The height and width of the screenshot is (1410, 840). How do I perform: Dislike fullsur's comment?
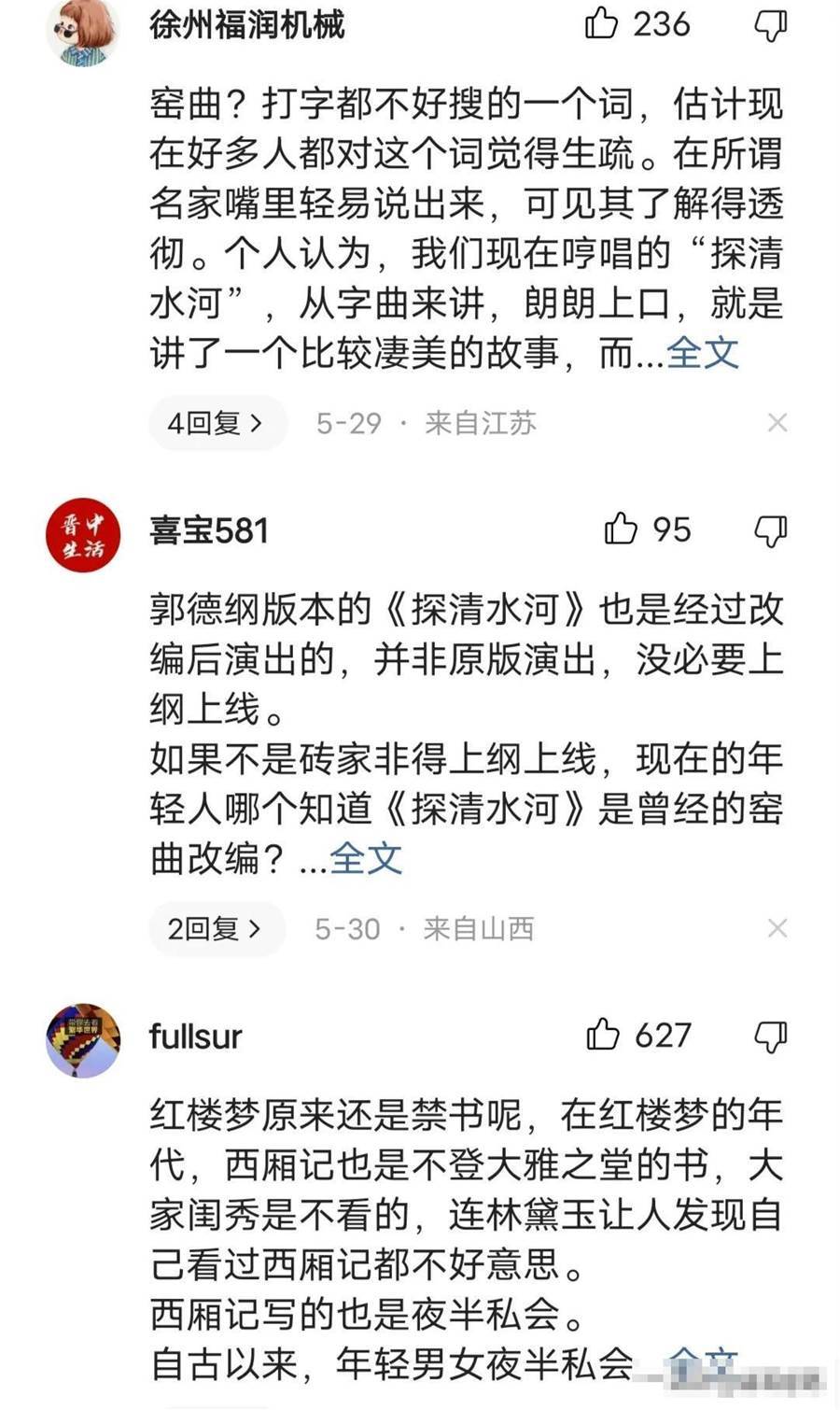[x=771, y=1036]
